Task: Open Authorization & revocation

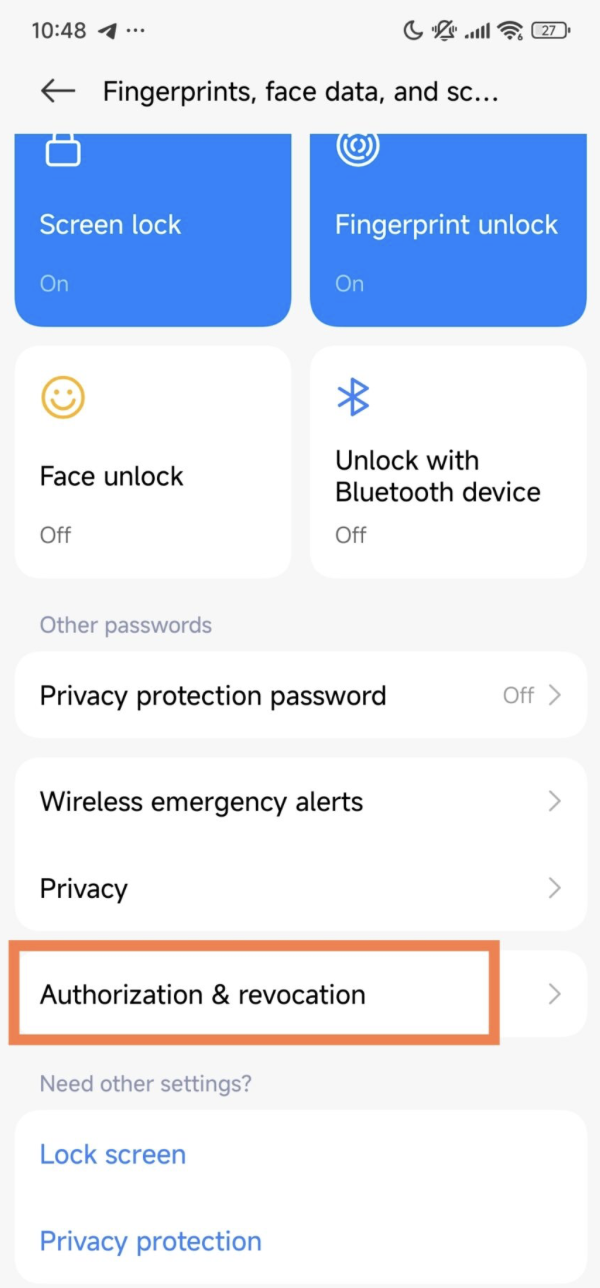Action: coord(300,994)
